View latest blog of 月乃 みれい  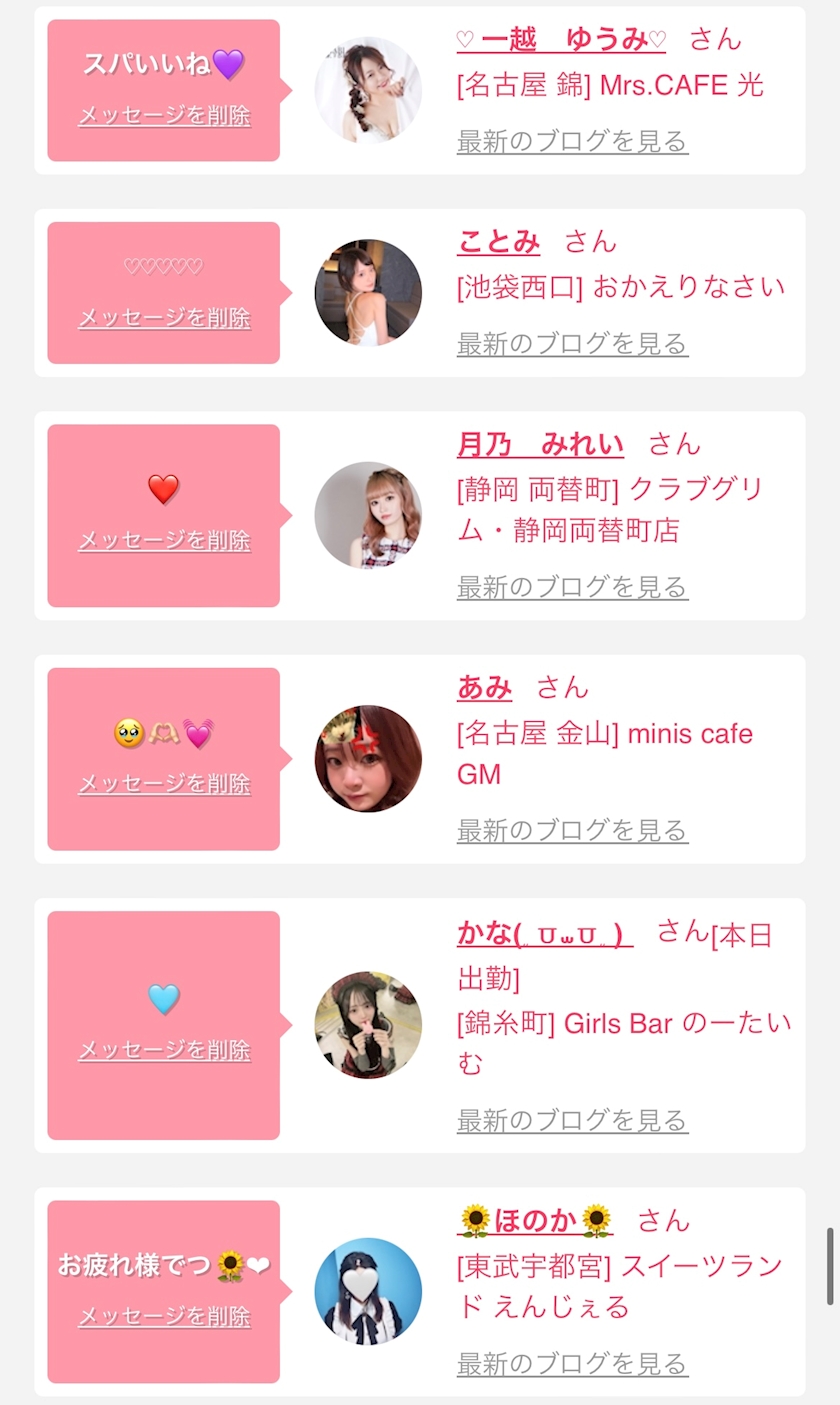[x=572, y=587]
